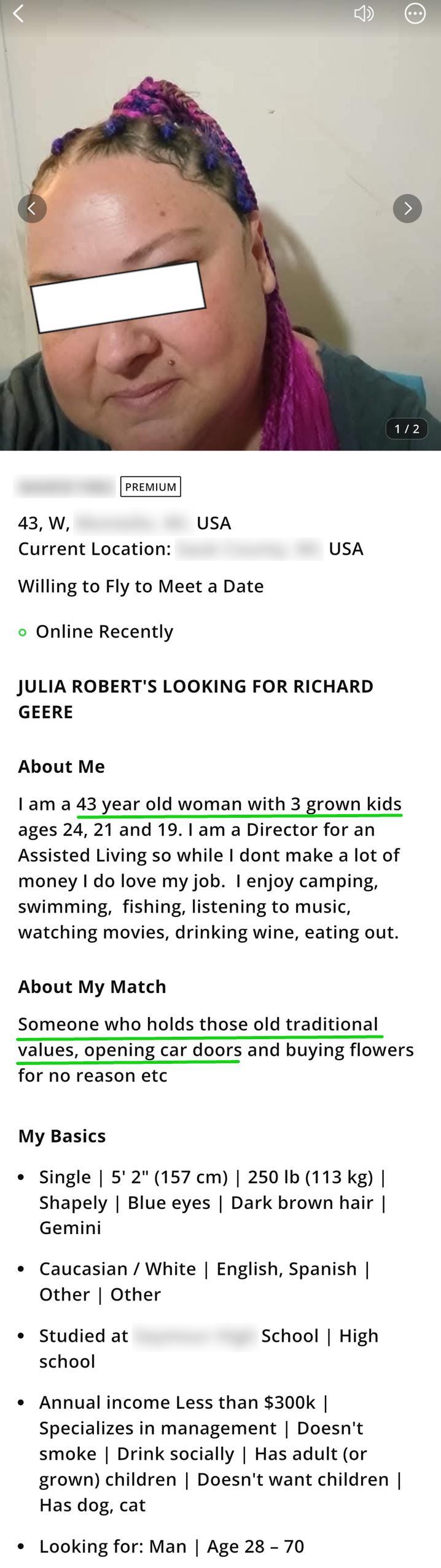Show the next profile photo
Image resolution: width=441 pixels, height=1568 pixels.
tap(407, 208)
